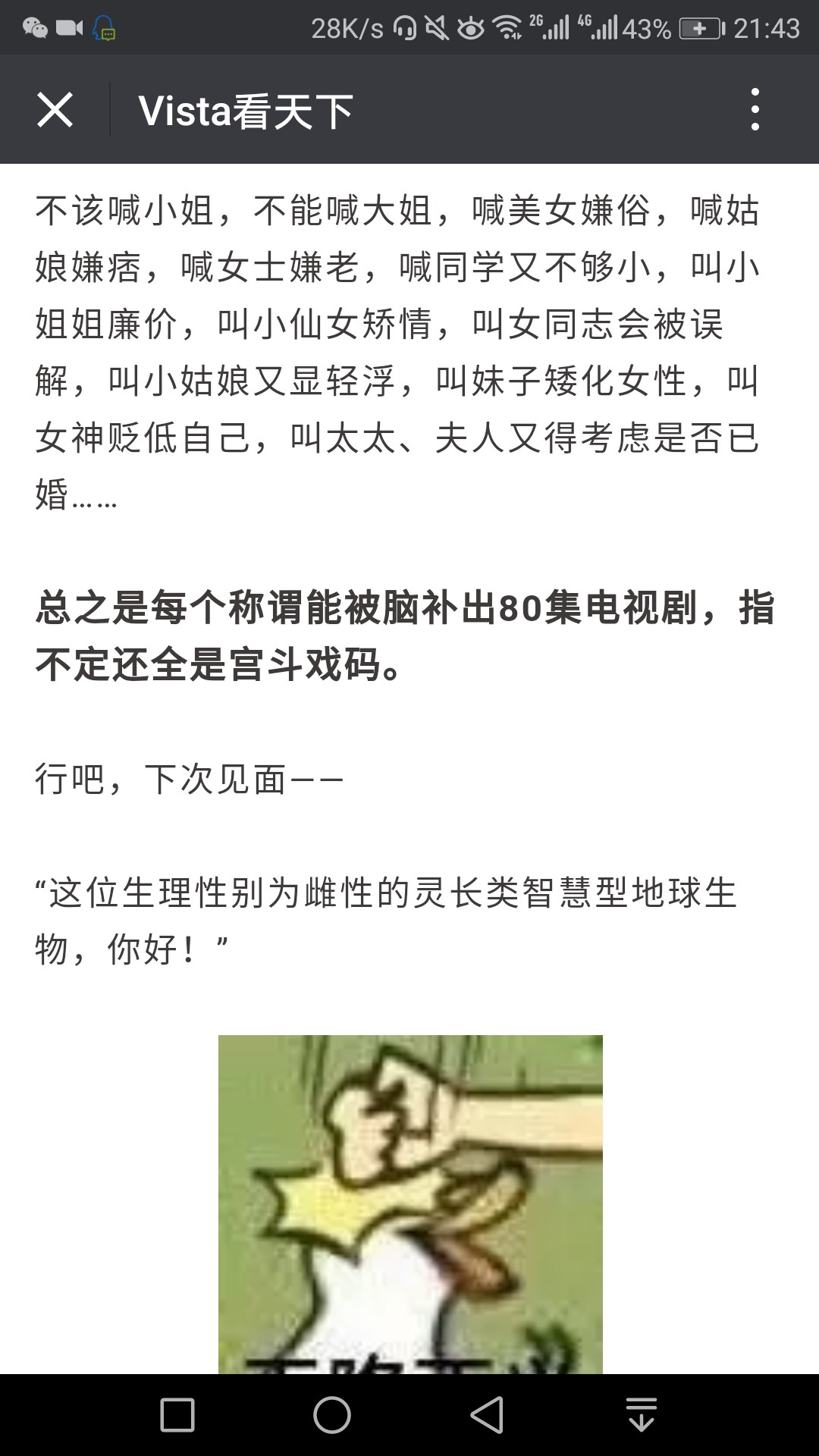The height and width of the screenshot is (1456, 819).
Task: Tap the system back button
Action: tap(487, 1415)
